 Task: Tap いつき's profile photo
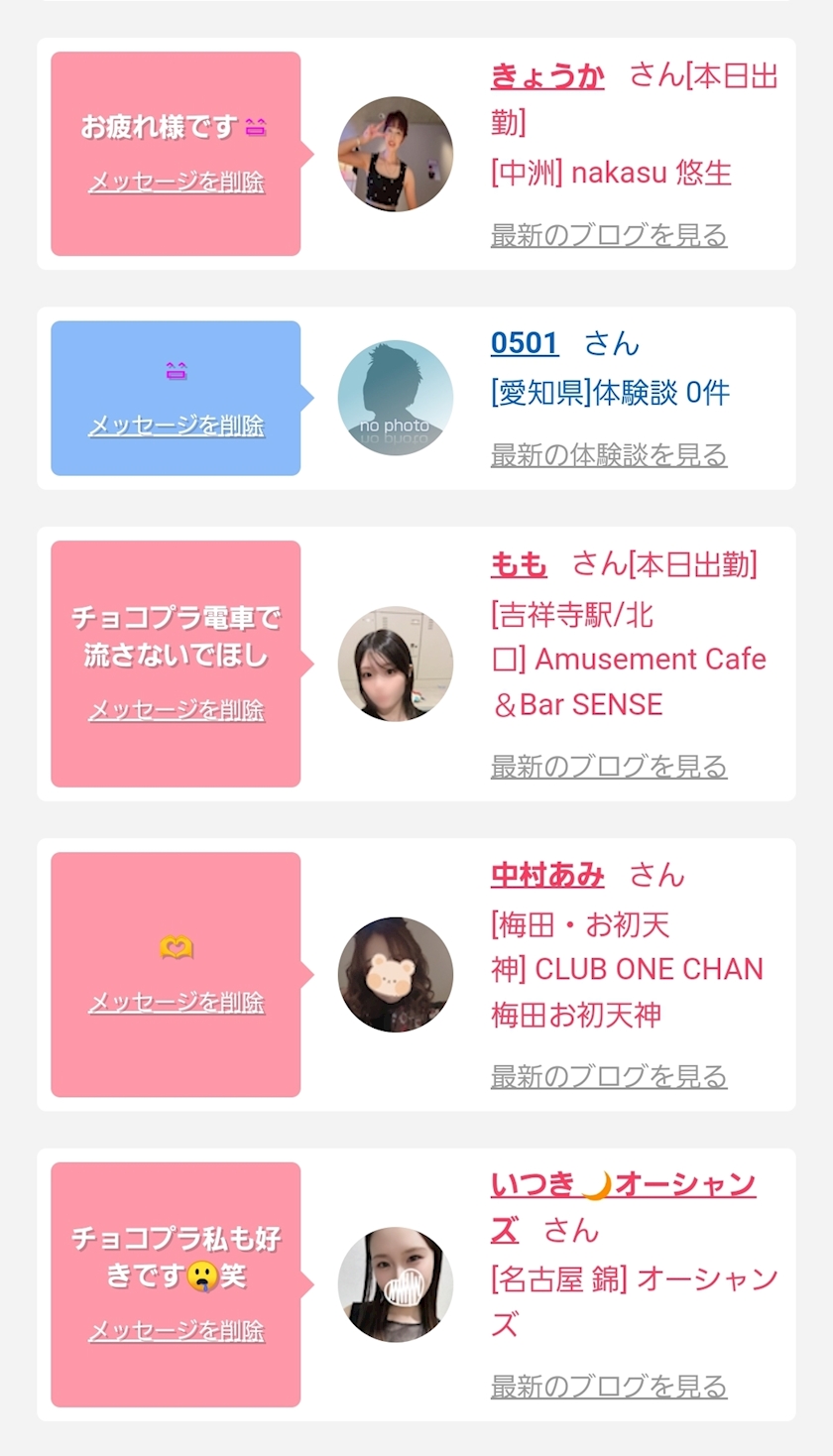click(x=396, y=1284)
